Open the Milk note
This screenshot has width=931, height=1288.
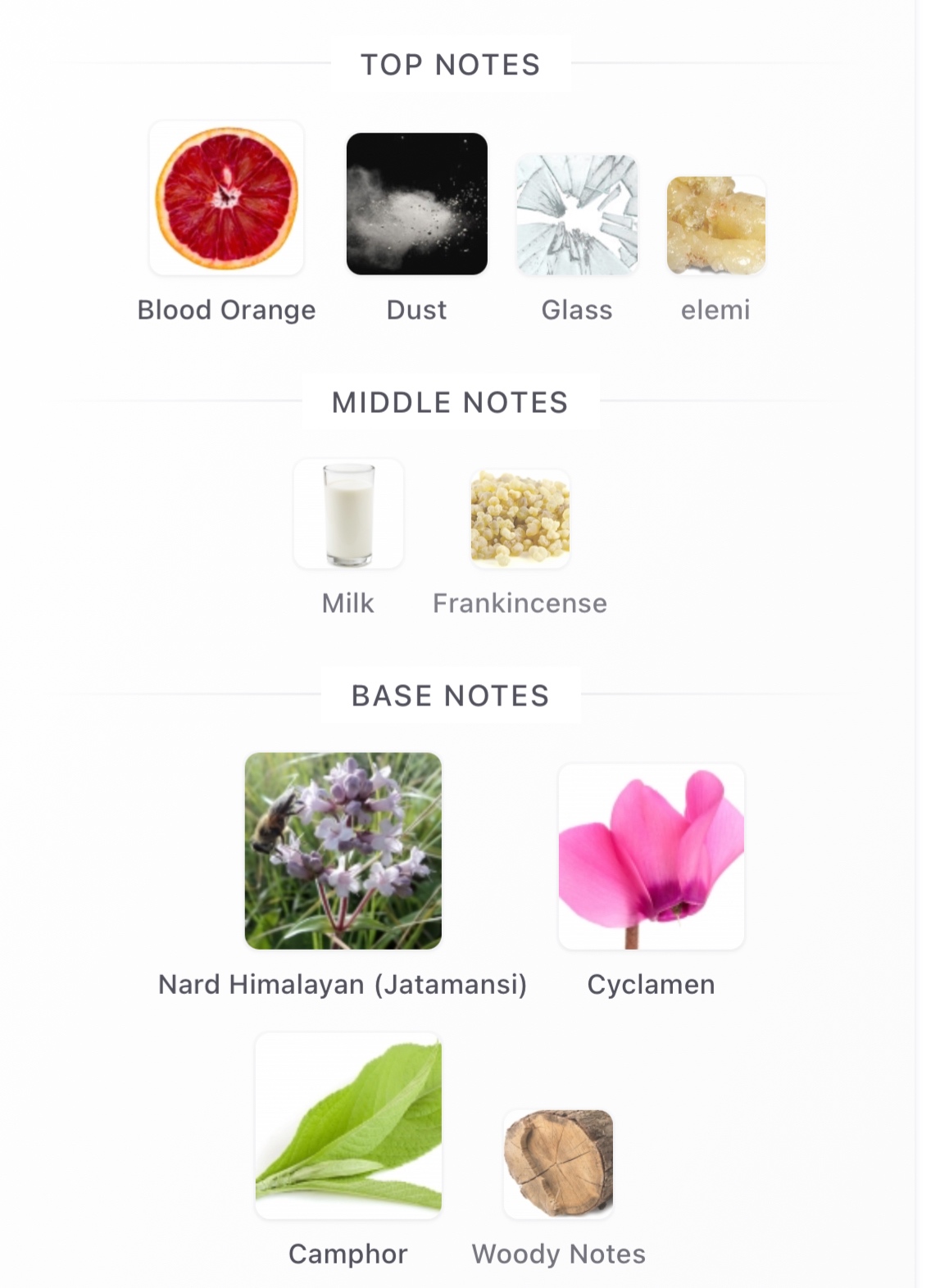348,514
